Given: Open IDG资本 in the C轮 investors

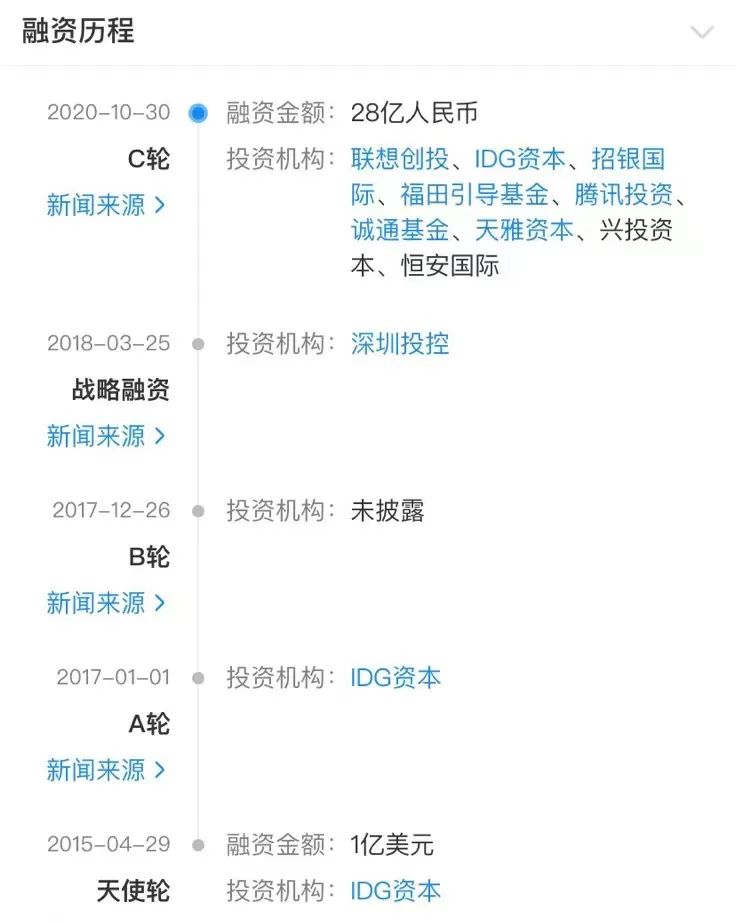Looking at the screenshot, I should tap(519, 159).
